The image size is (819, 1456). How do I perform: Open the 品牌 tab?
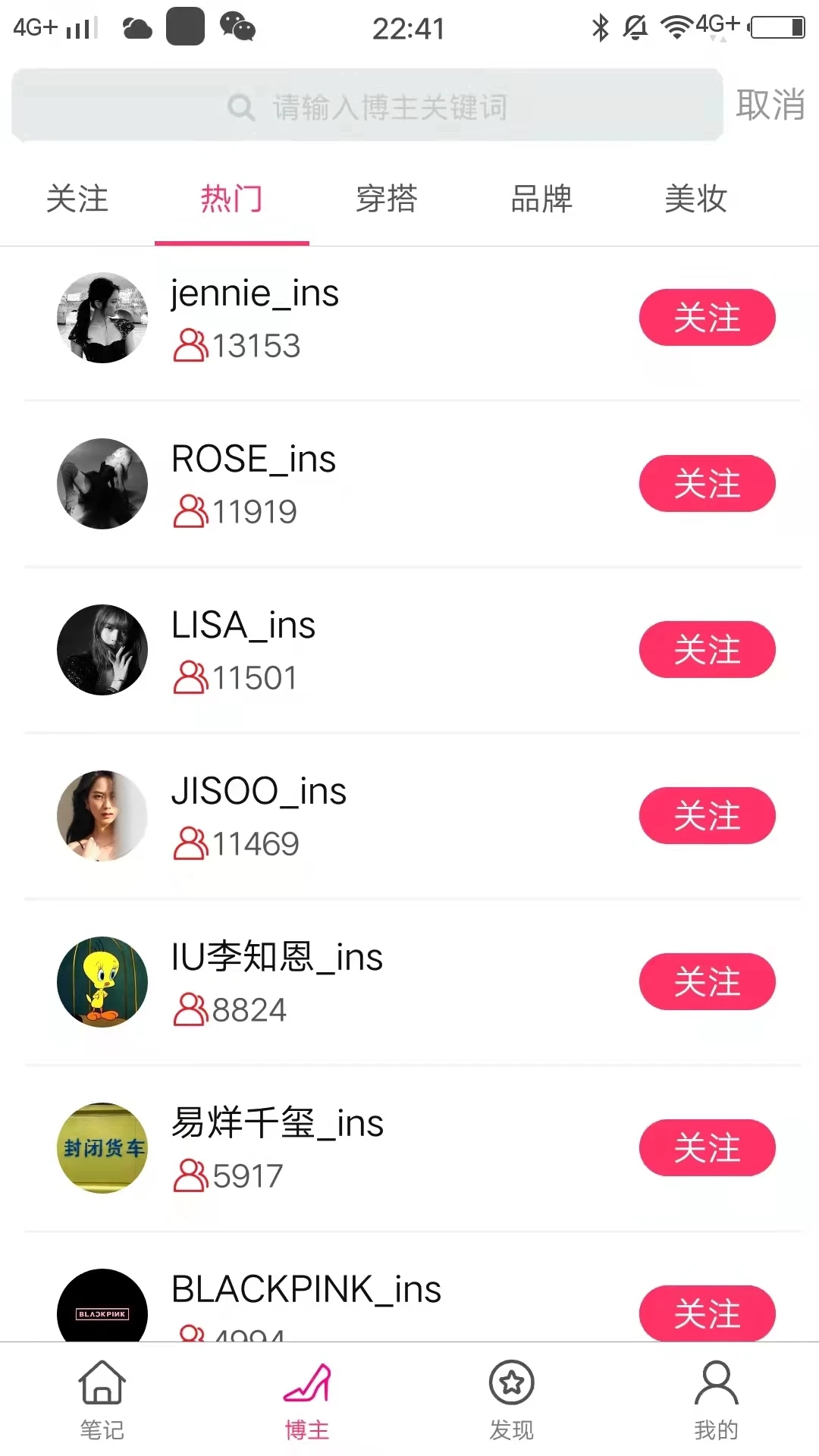click(541, 199)
